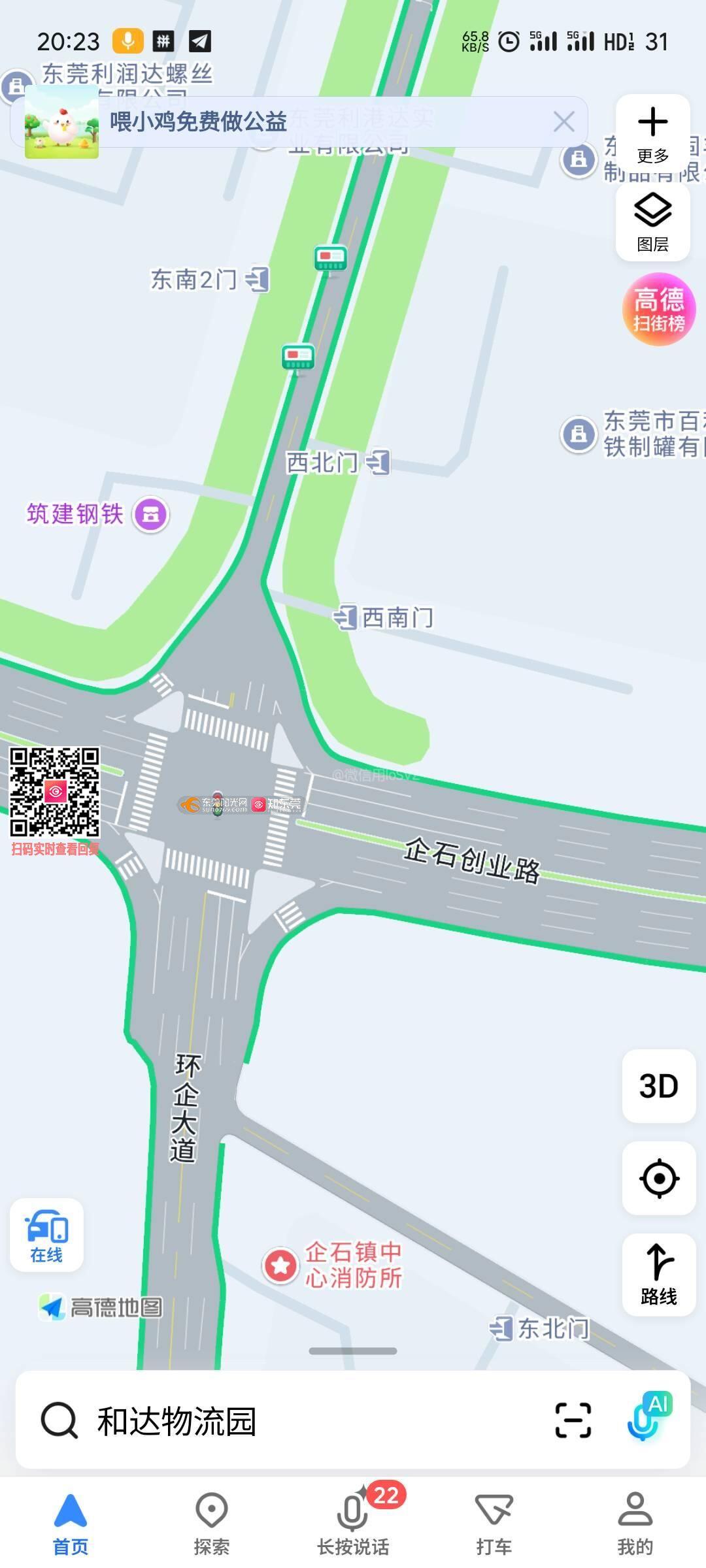Open the 图层 map layers panel
Image resolution: width=706 pixels, height=1568 pixels.
click(x=652, y=222)
